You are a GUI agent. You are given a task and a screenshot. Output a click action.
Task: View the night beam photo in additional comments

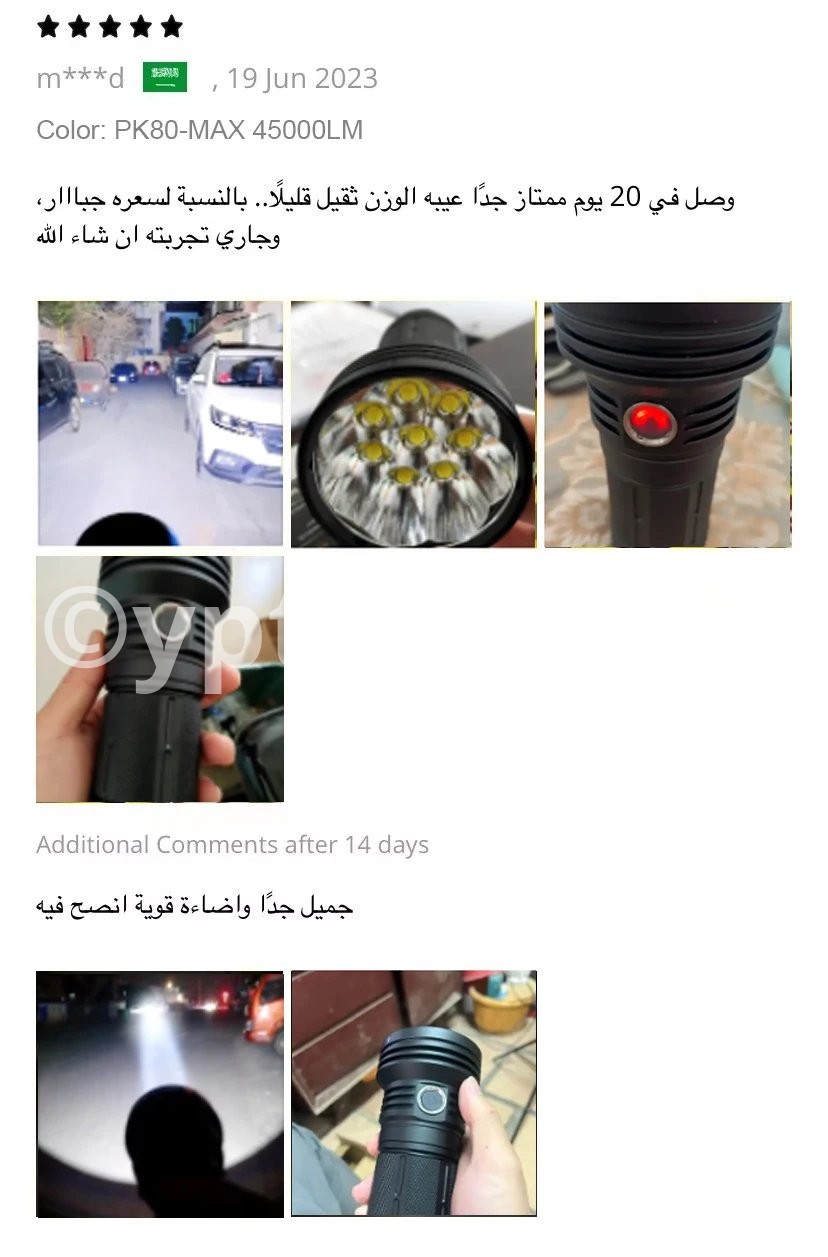[160, 1093]
